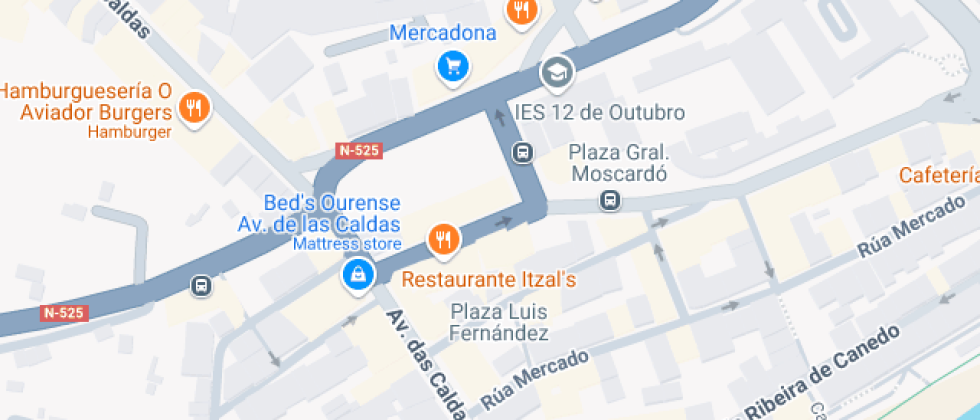Select the Restaurante Itzal's pin
This screenshot has height=420, width=980.
[444, 239]
